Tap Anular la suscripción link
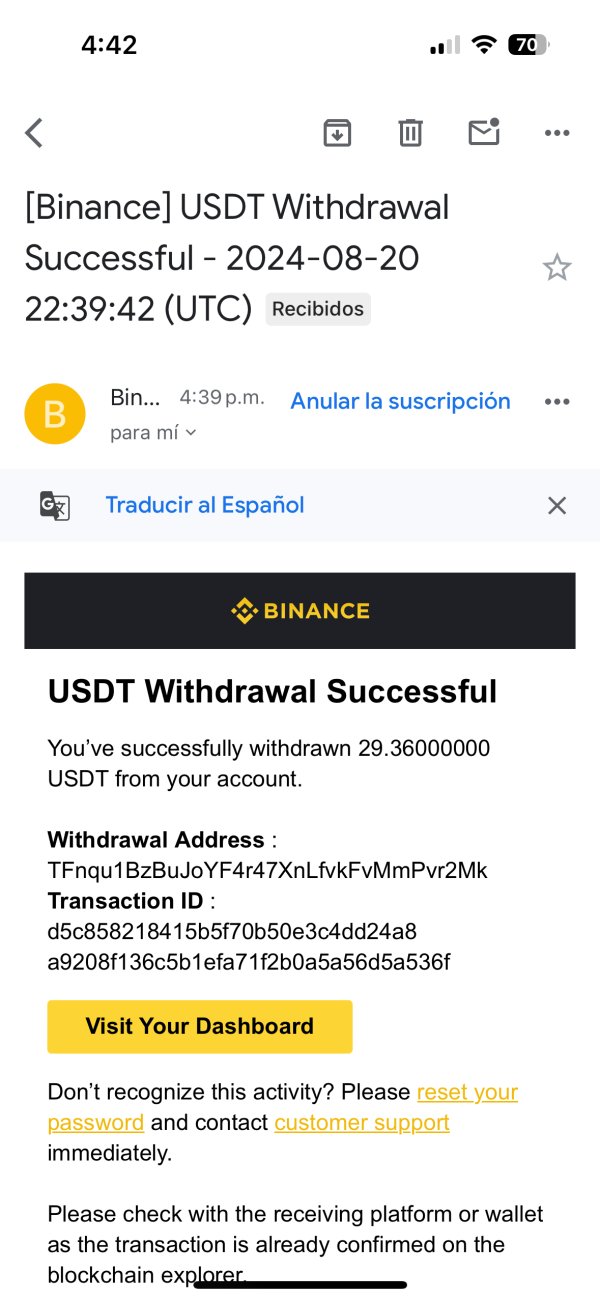This screenshot has height=1301, width=600. 400,401
